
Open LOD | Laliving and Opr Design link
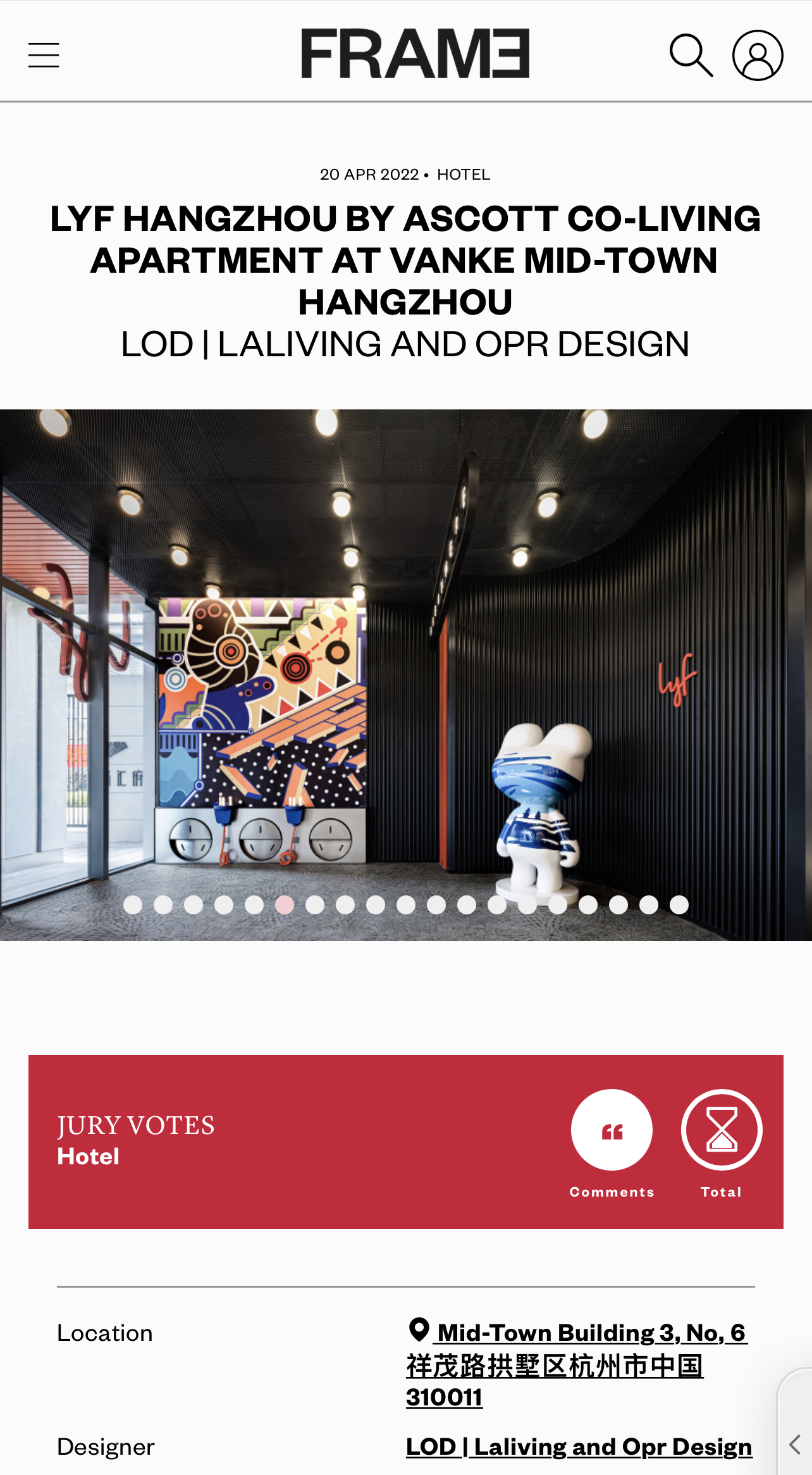(579, 1447)
